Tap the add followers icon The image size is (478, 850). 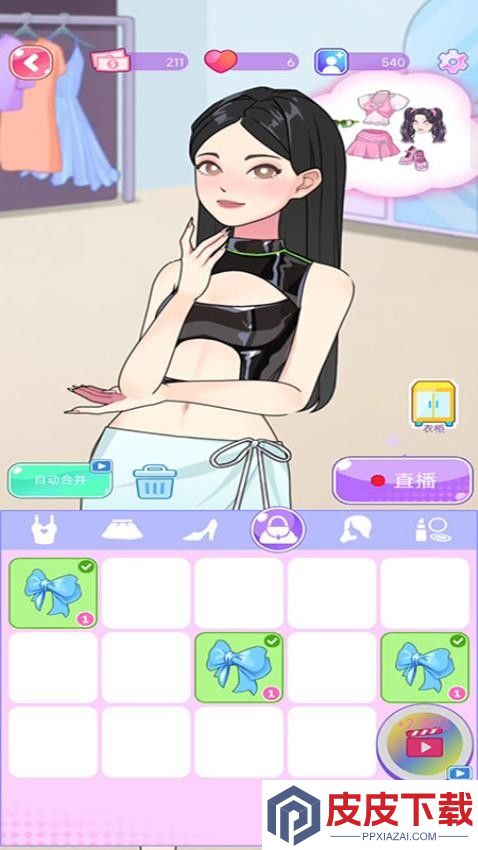click(x=331, y=62)
